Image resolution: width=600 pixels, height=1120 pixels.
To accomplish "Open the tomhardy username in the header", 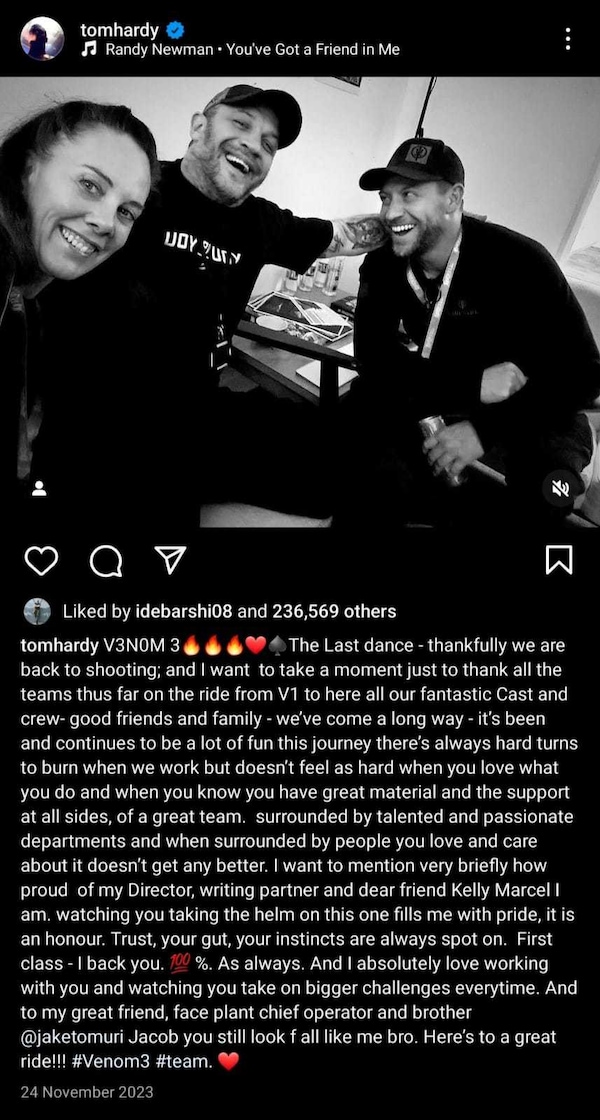I will (x=119, y=29).
